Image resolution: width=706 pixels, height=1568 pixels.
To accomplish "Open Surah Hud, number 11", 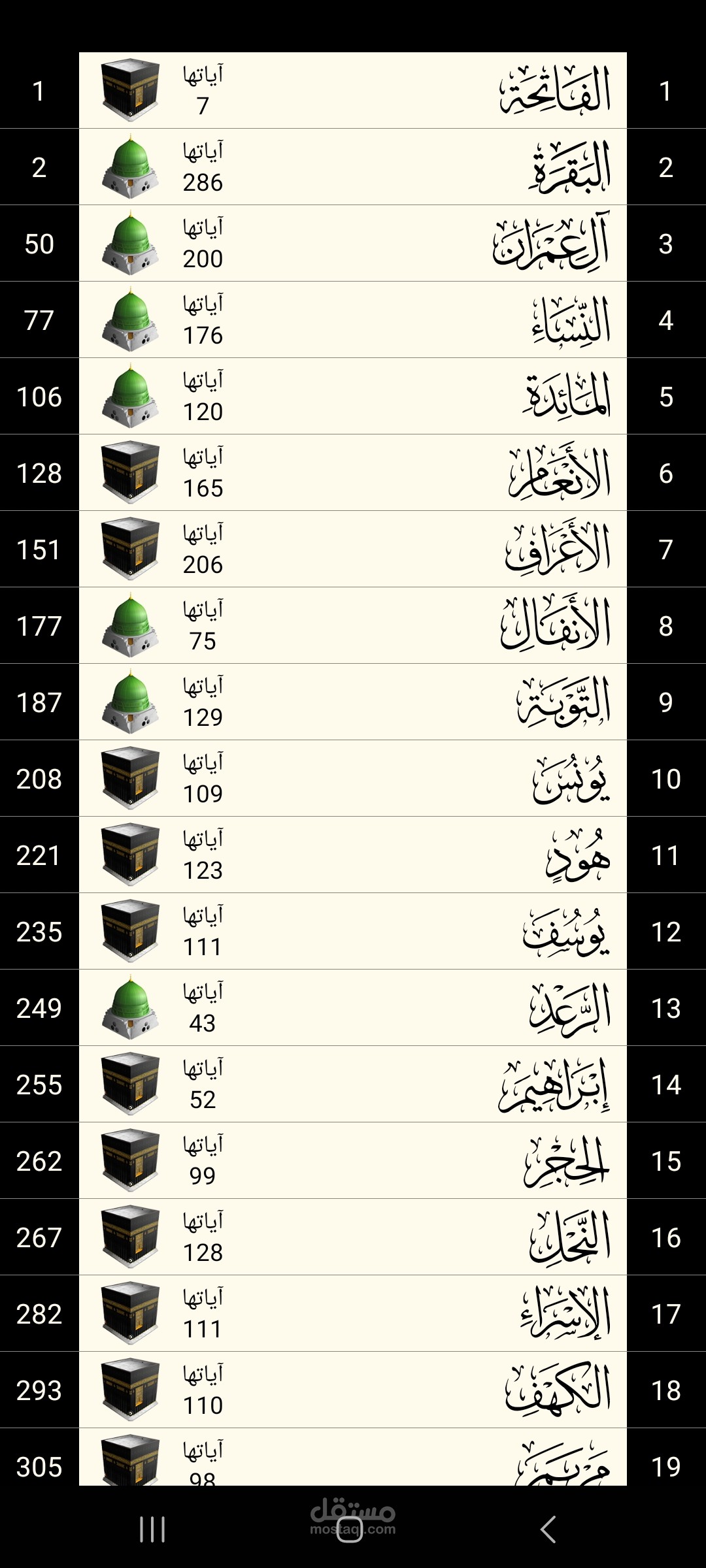I will [x=353, y=855].
